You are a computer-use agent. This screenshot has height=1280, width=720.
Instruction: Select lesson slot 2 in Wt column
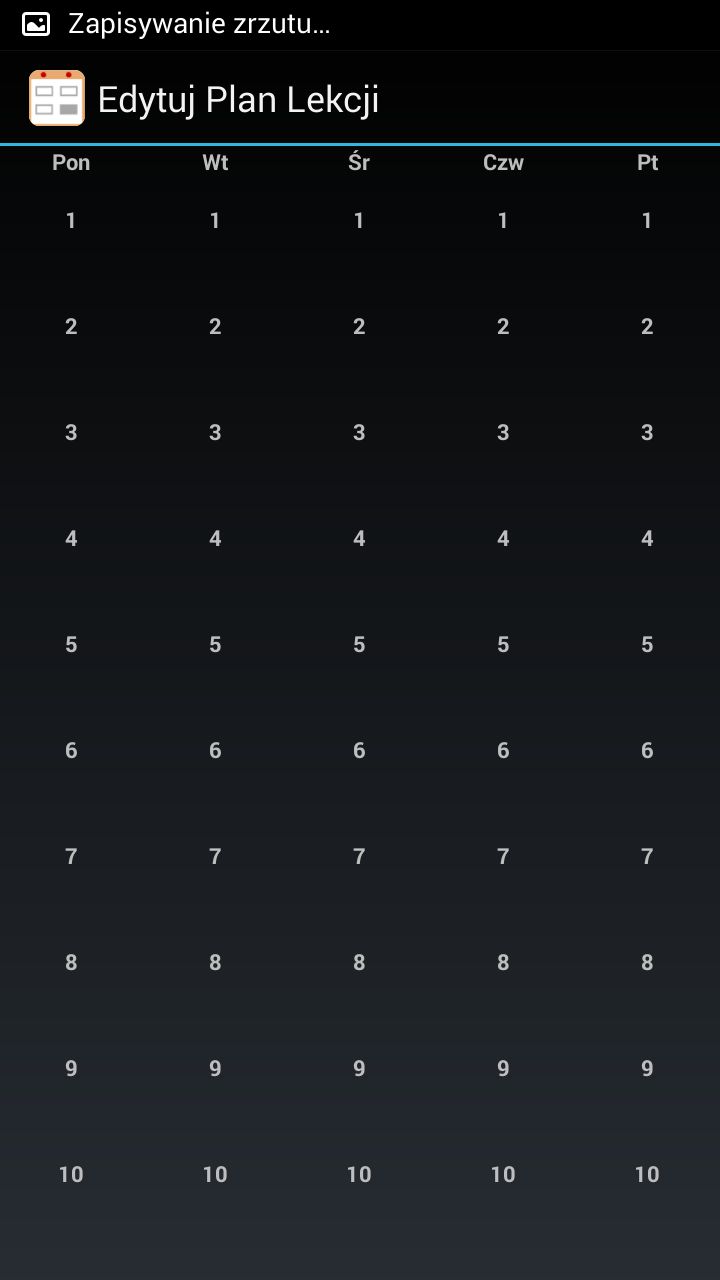[215, 327]
